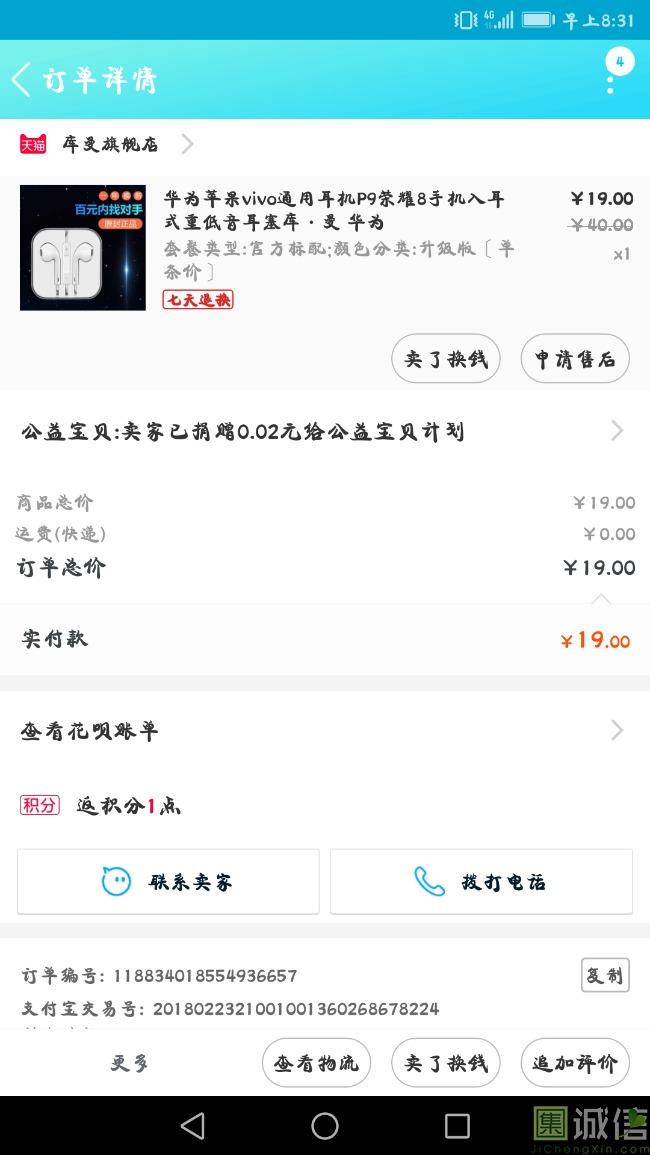Screen dimensions: 650x1155
Task: Add a follow-up review via 追加评价
Action: 575,1063
